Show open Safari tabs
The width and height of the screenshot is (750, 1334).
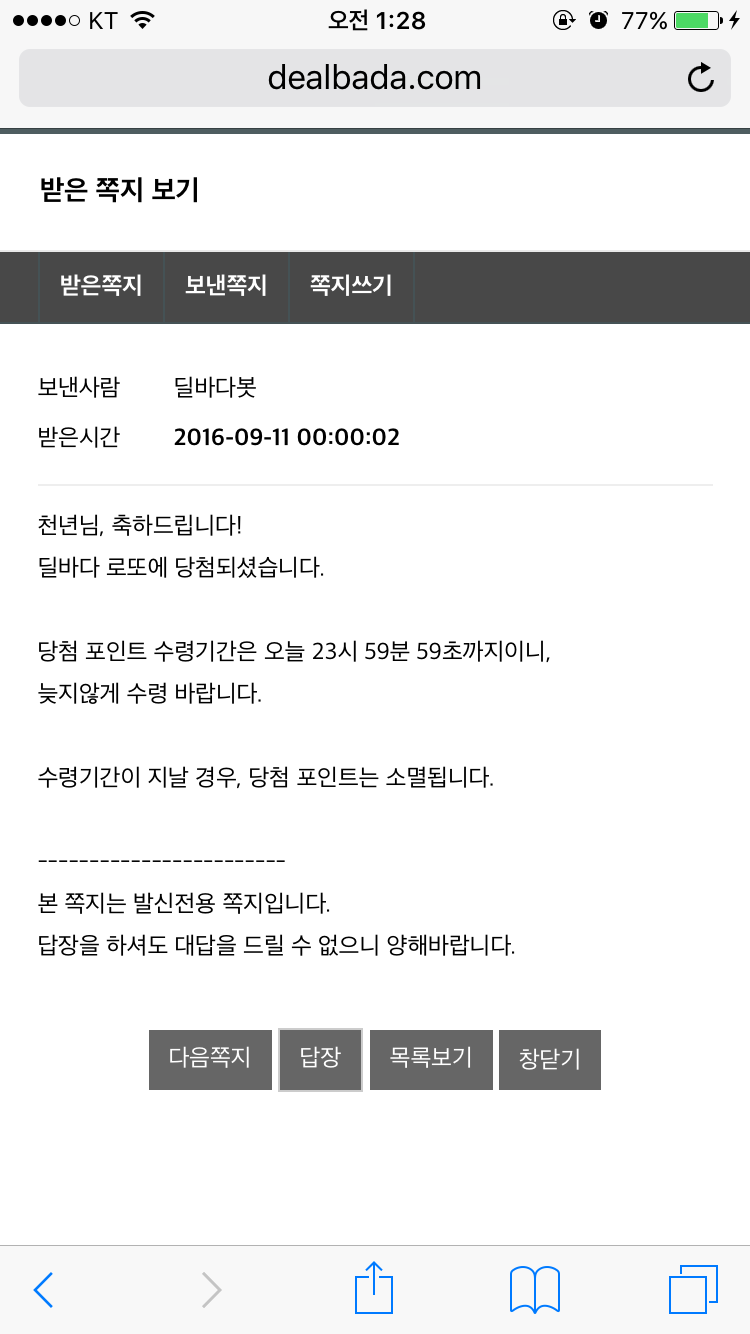[x=693, y=1289]
